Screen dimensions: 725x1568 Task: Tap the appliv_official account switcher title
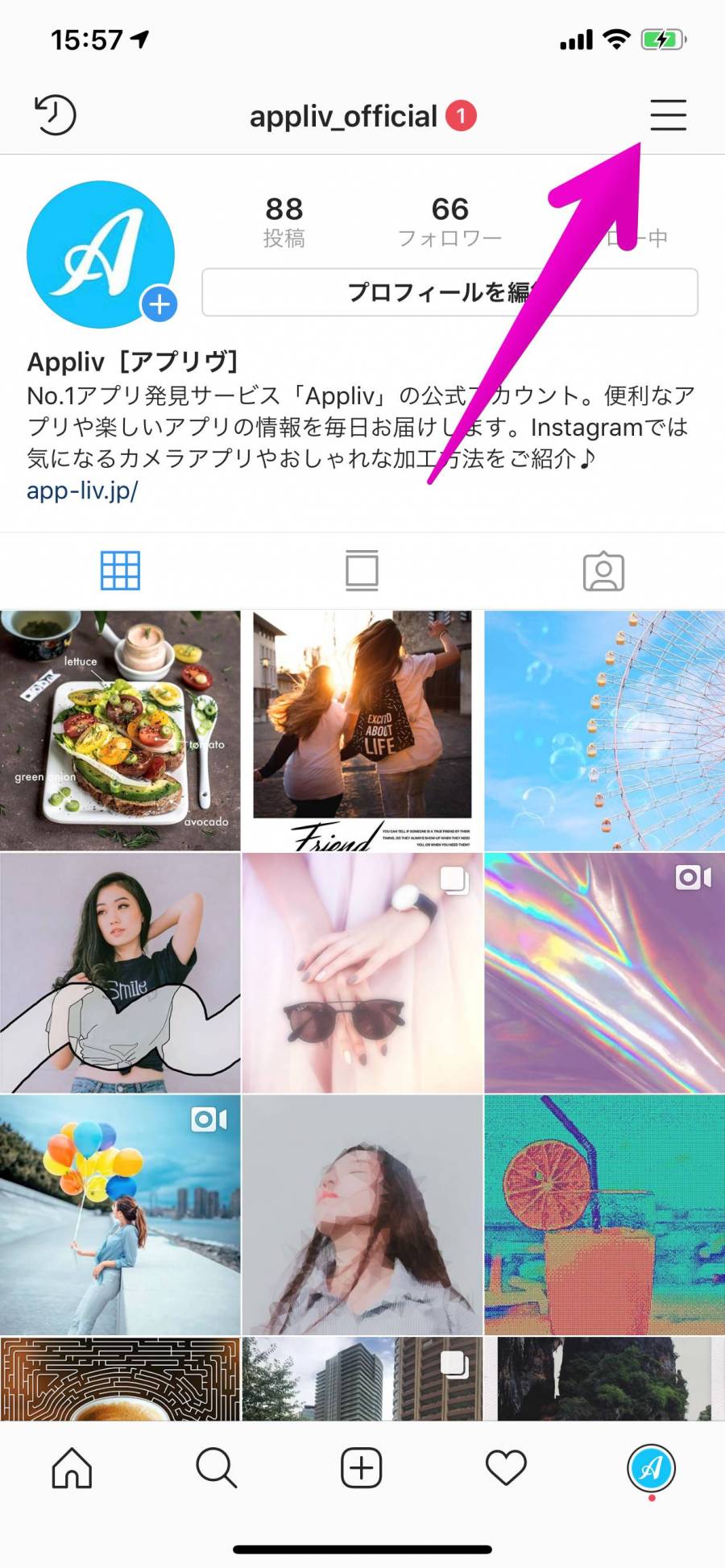[x=345, y=117]
